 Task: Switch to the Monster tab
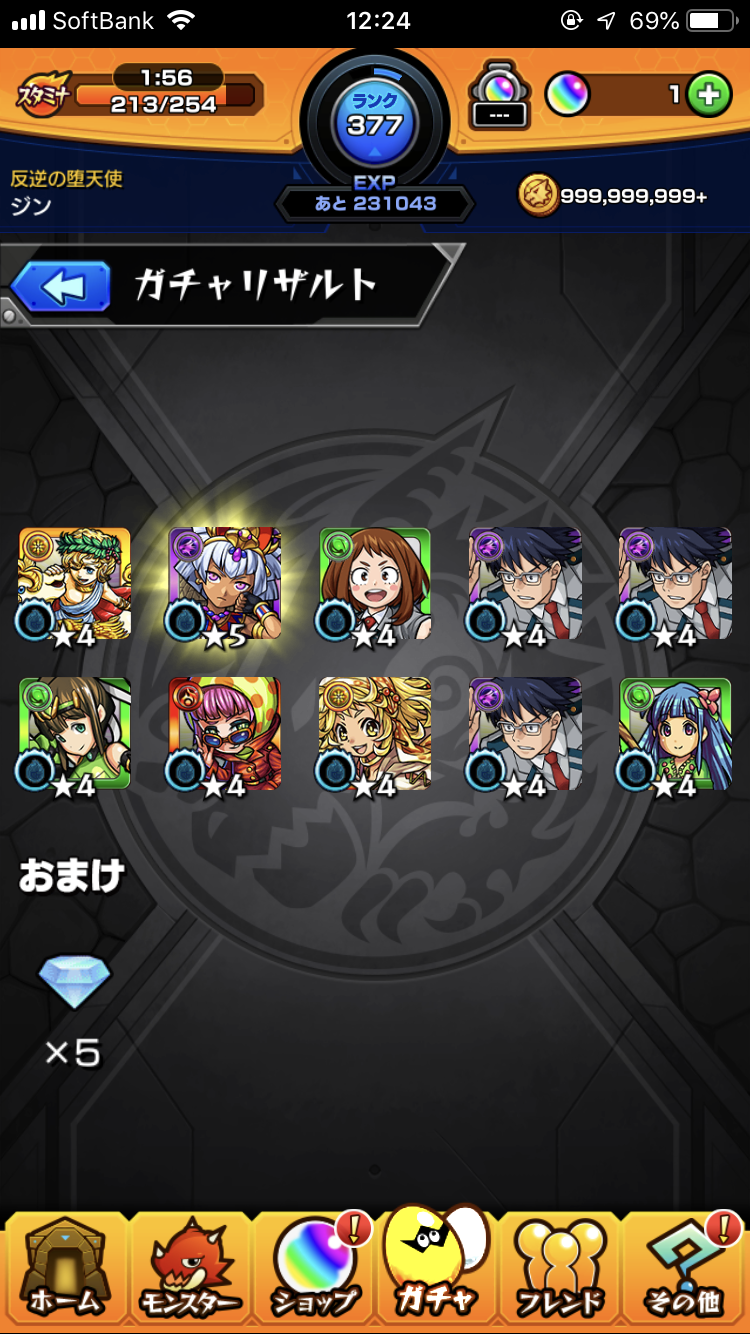point(190,1267)
